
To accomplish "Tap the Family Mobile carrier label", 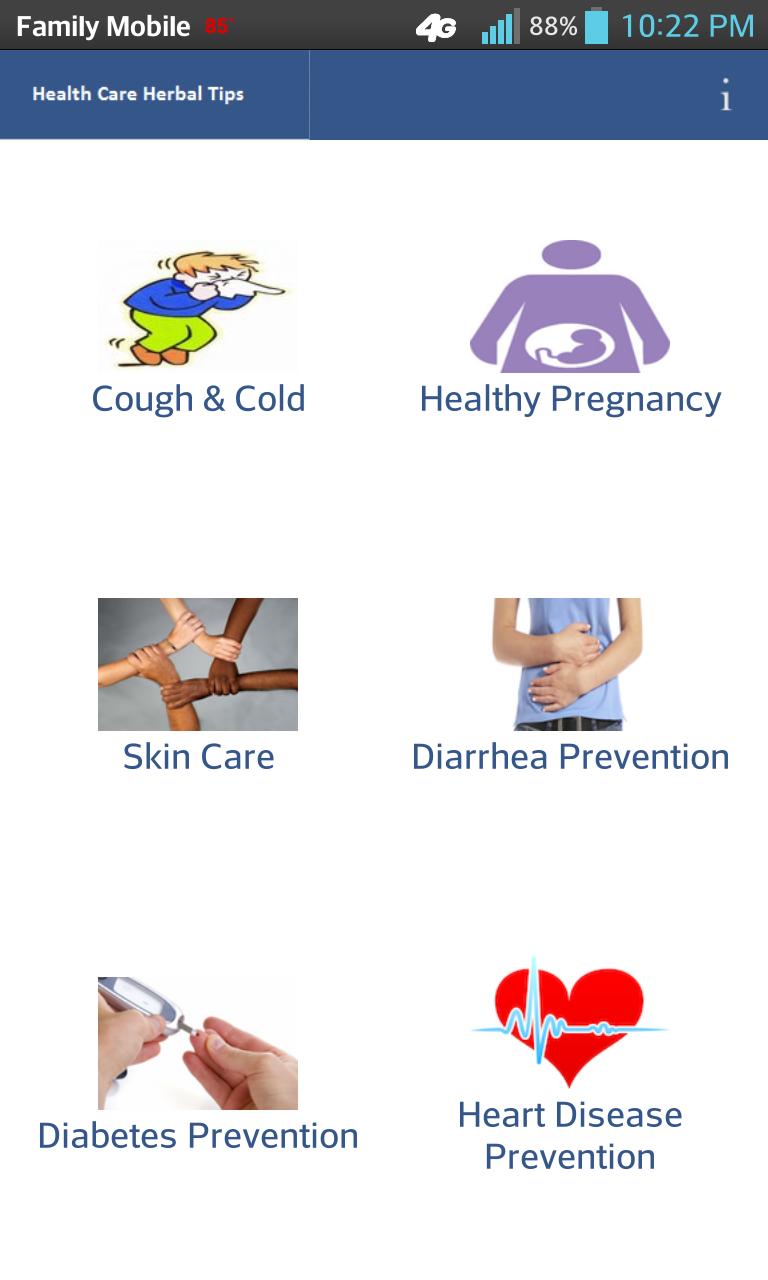I will tap(100, 26).
